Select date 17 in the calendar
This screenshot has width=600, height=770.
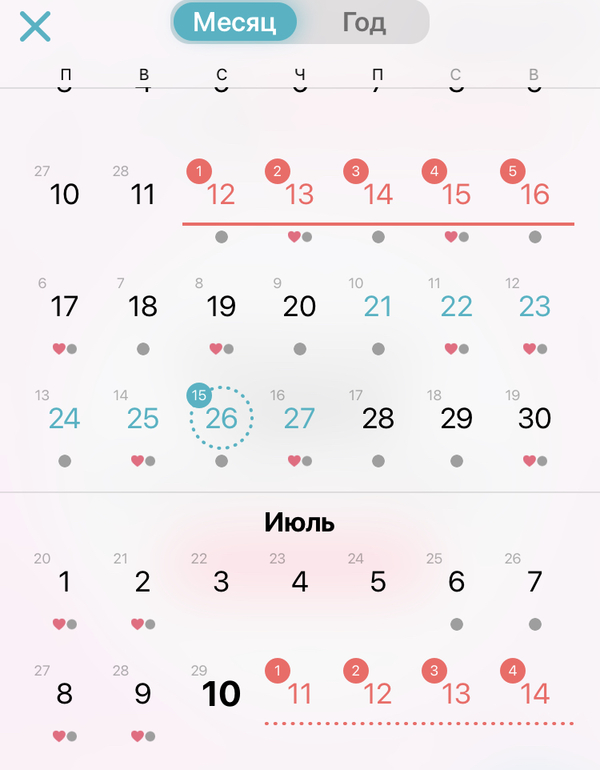(x=64, y=306)
